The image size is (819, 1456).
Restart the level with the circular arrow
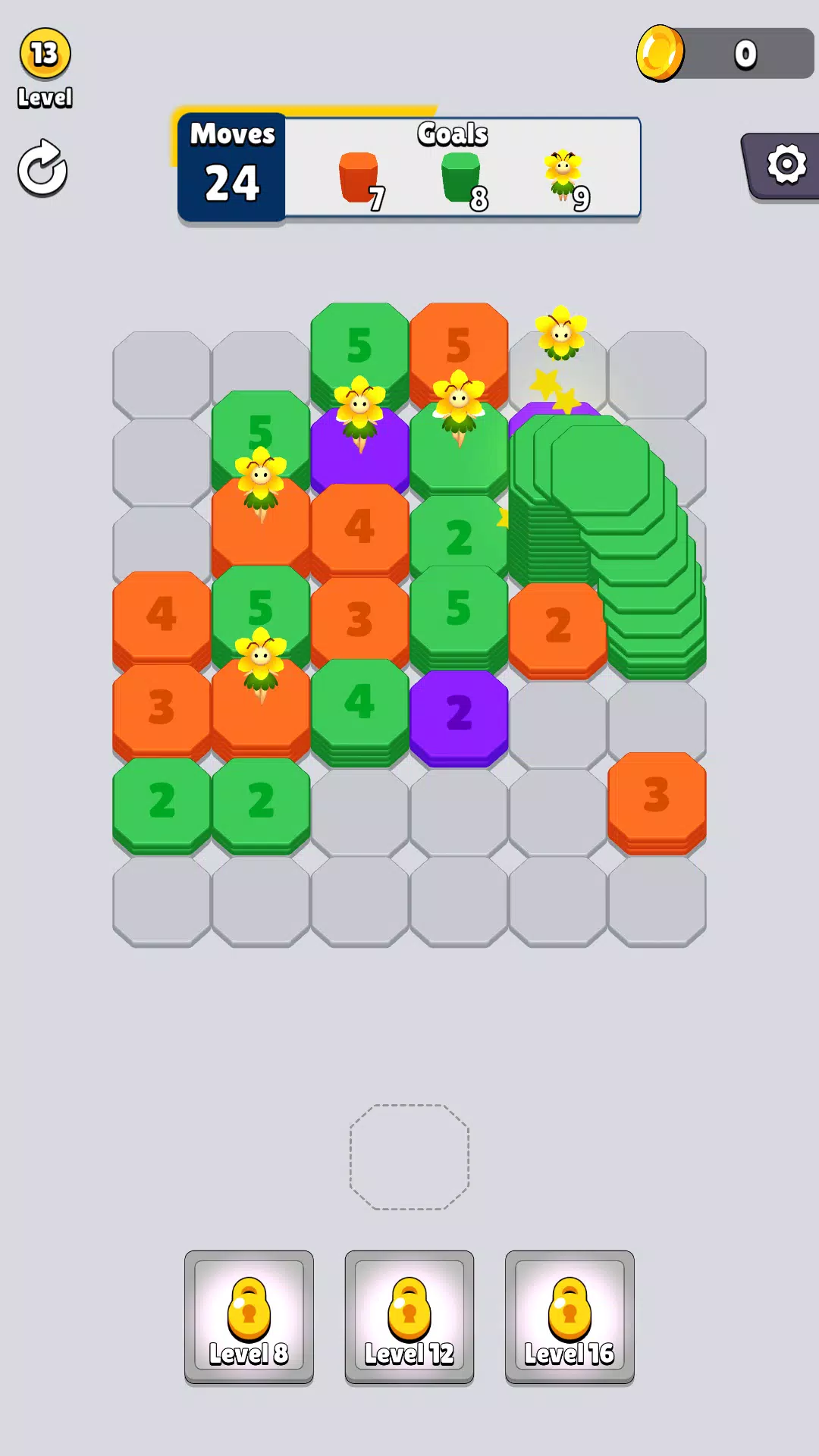tap(42, 168)
